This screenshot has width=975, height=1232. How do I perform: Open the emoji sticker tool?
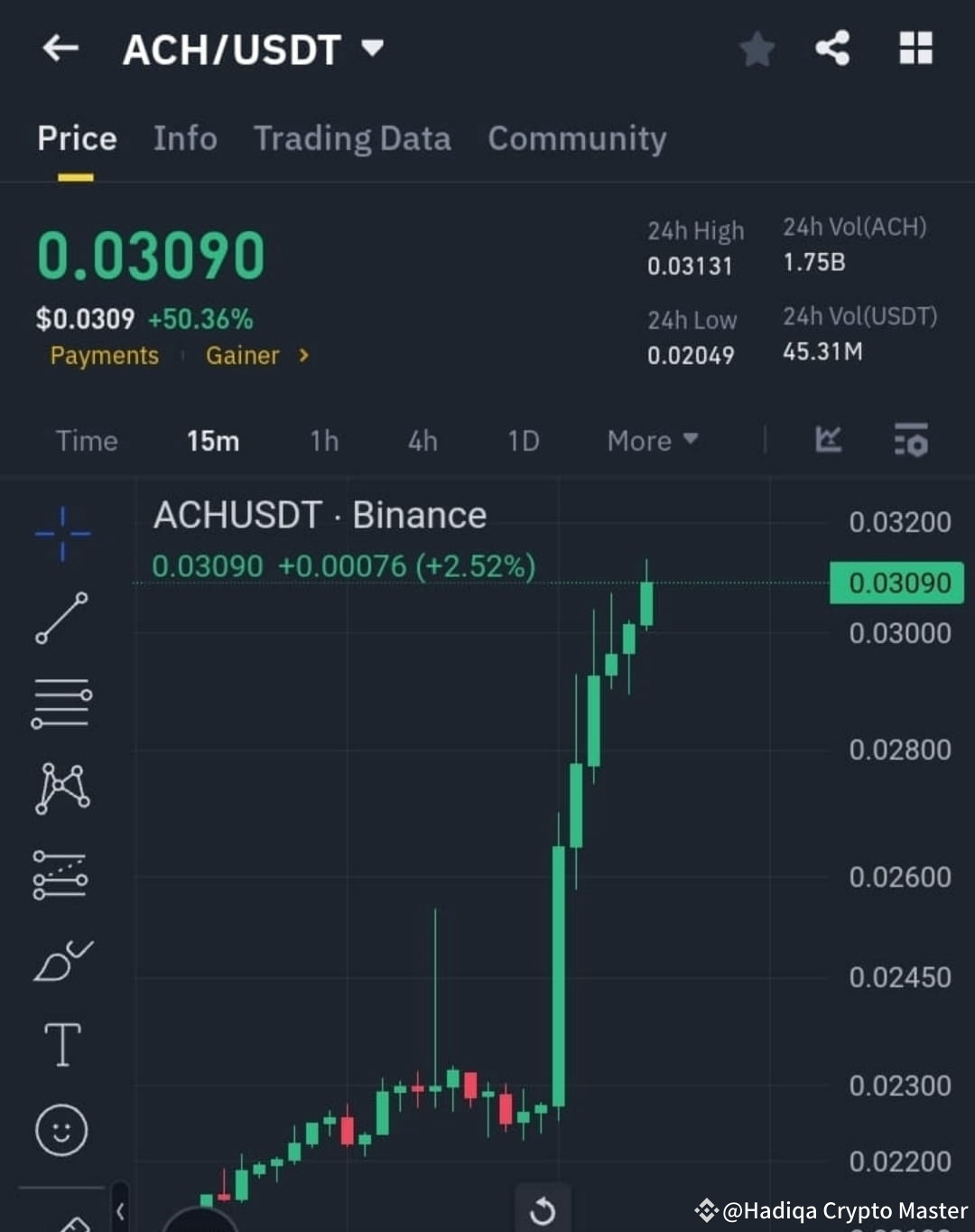pos(61,1129)
